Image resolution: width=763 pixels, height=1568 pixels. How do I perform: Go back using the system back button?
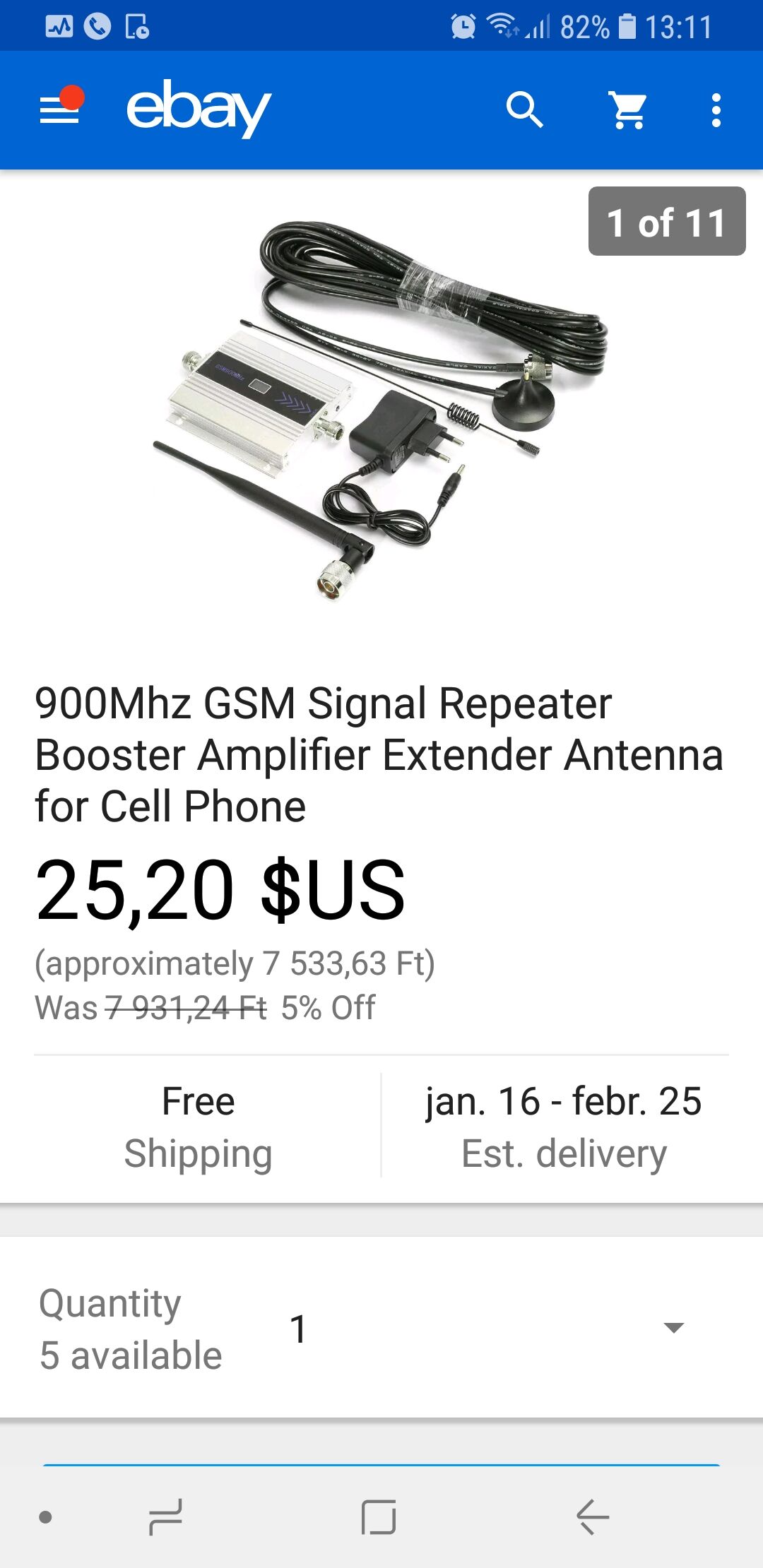pyautogui.click(x=593, y=1517)
